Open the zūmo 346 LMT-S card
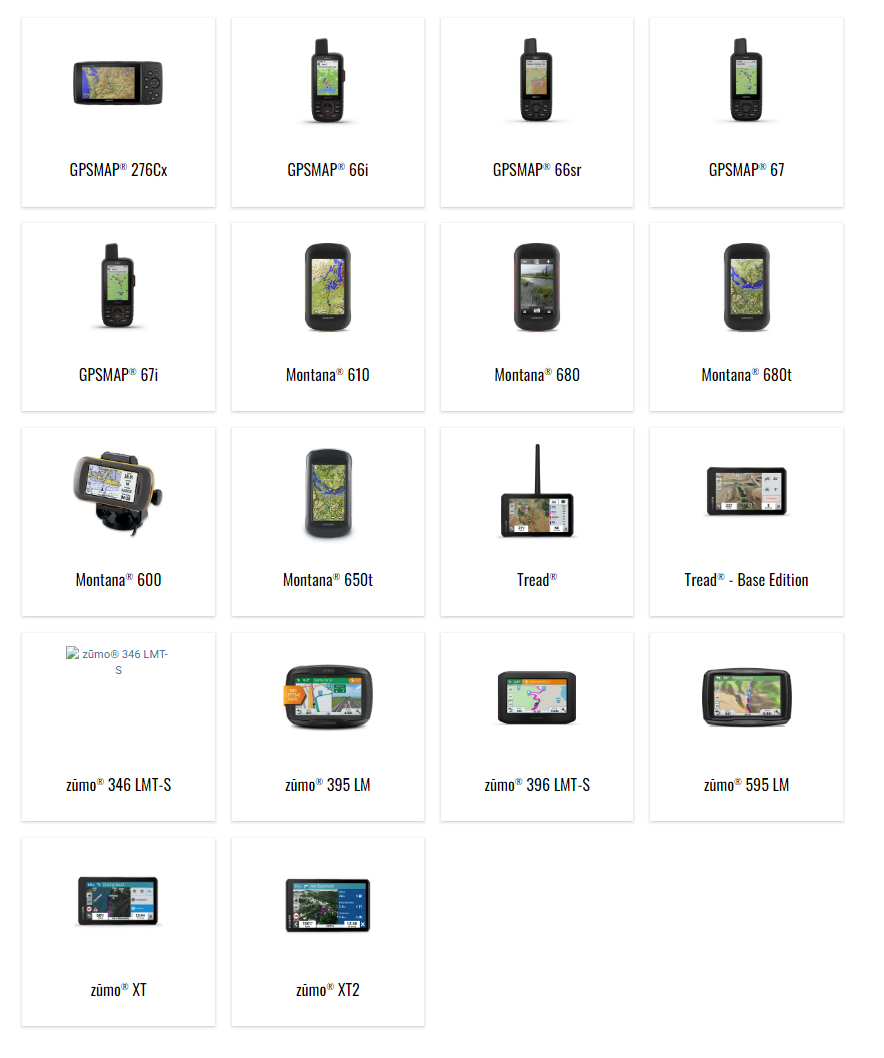This screenshot has width=884, height=1058. (118, 727)
